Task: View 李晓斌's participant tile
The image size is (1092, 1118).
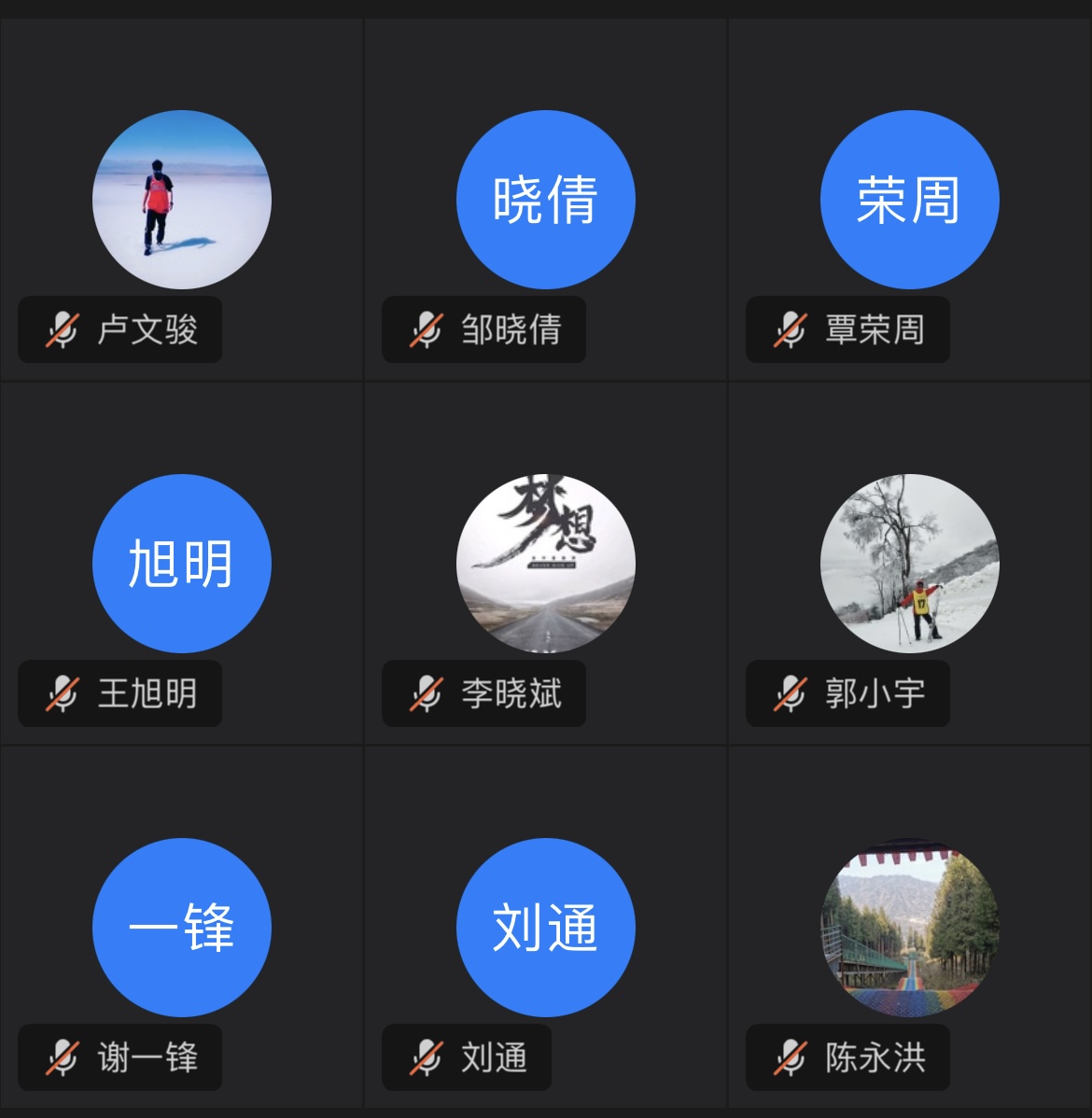Action: (x=545, y=564)
